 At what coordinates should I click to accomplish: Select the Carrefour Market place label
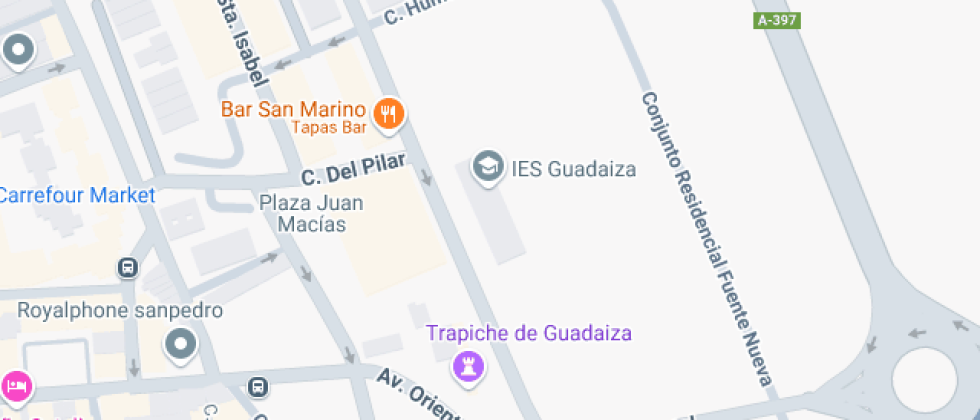[77, 195]
